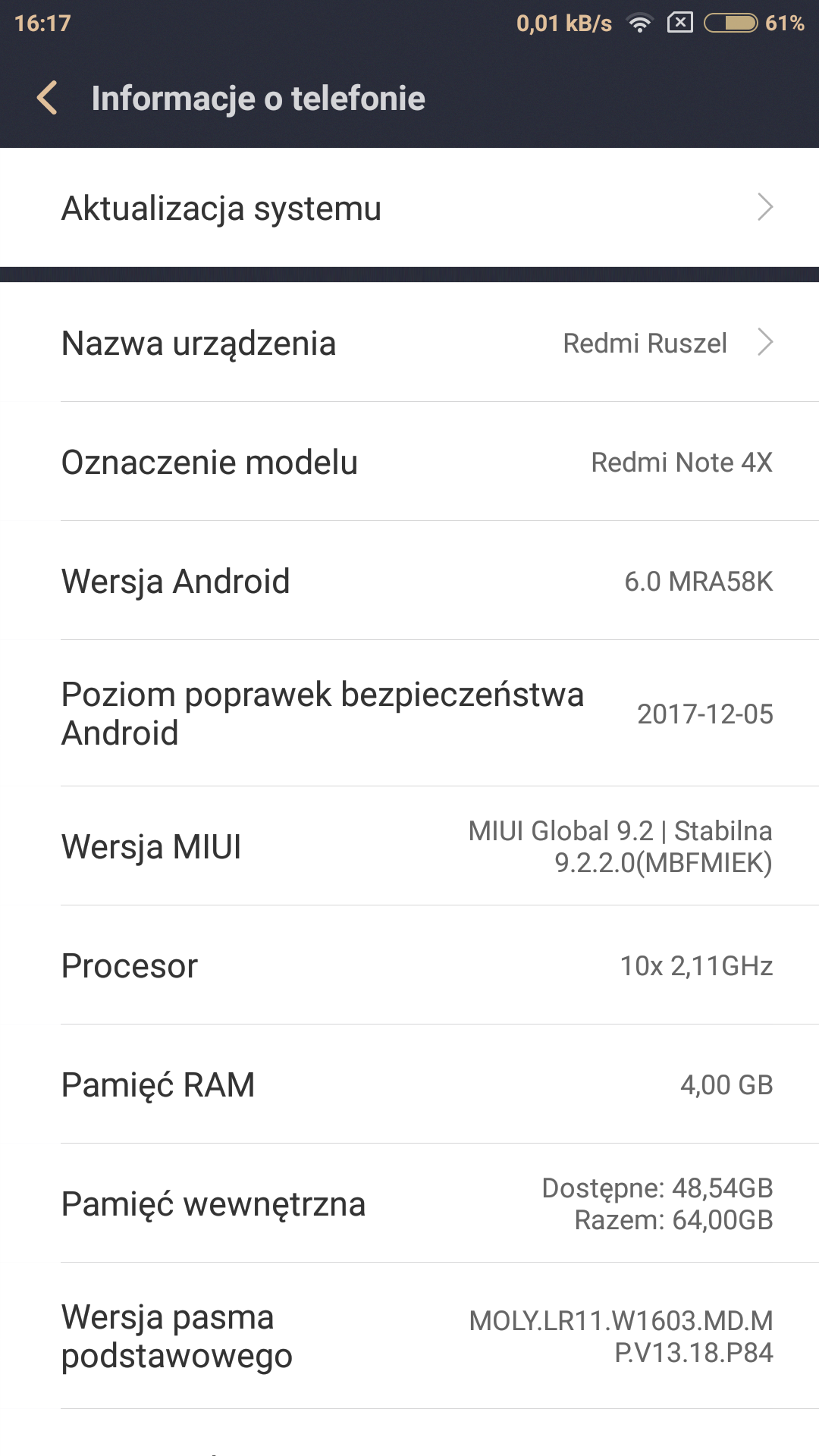Tap the Procesor row
The height and width of the screenshot is (1456, 819).
click(x=409, y=966)
